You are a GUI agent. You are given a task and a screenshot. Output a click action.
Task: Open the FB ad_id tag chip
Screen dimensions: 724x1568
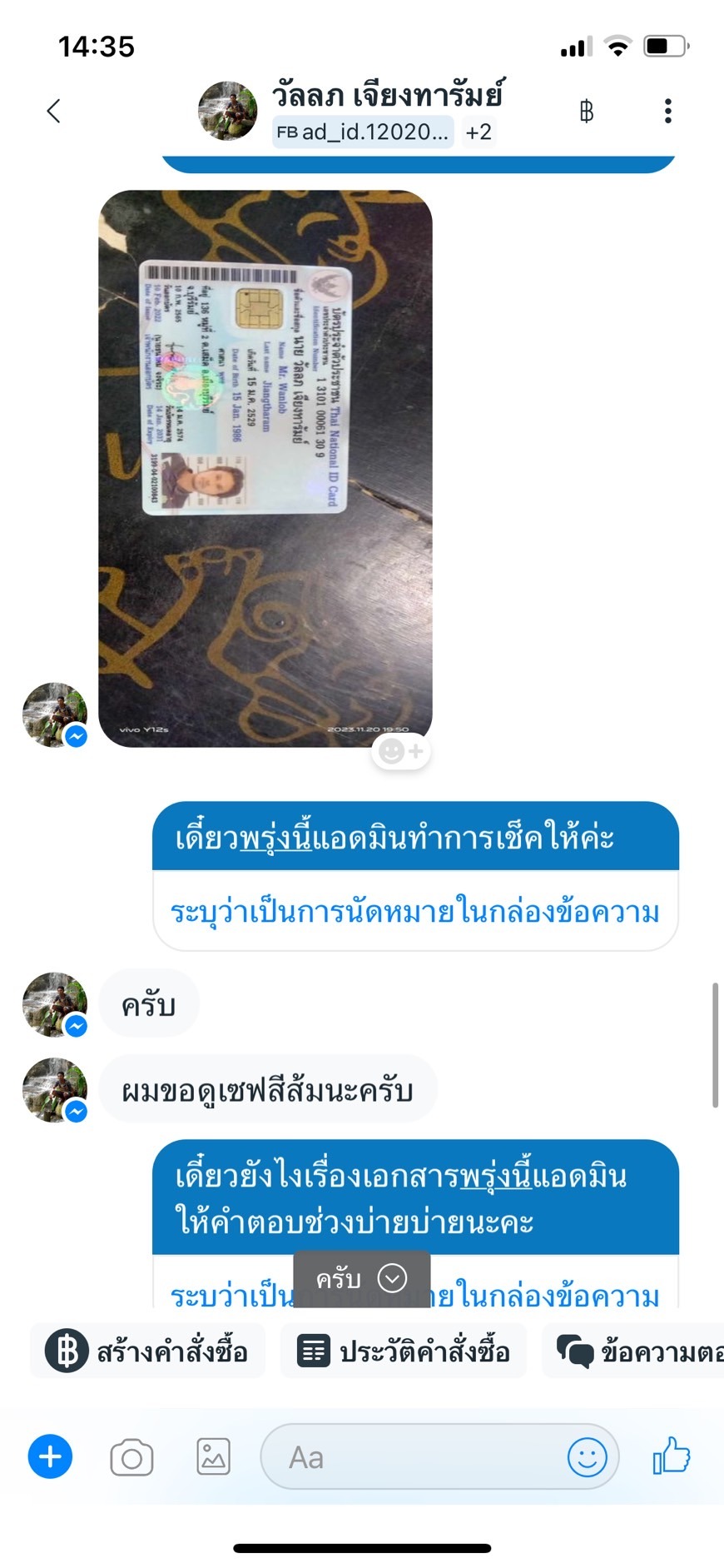coord(363,132)
